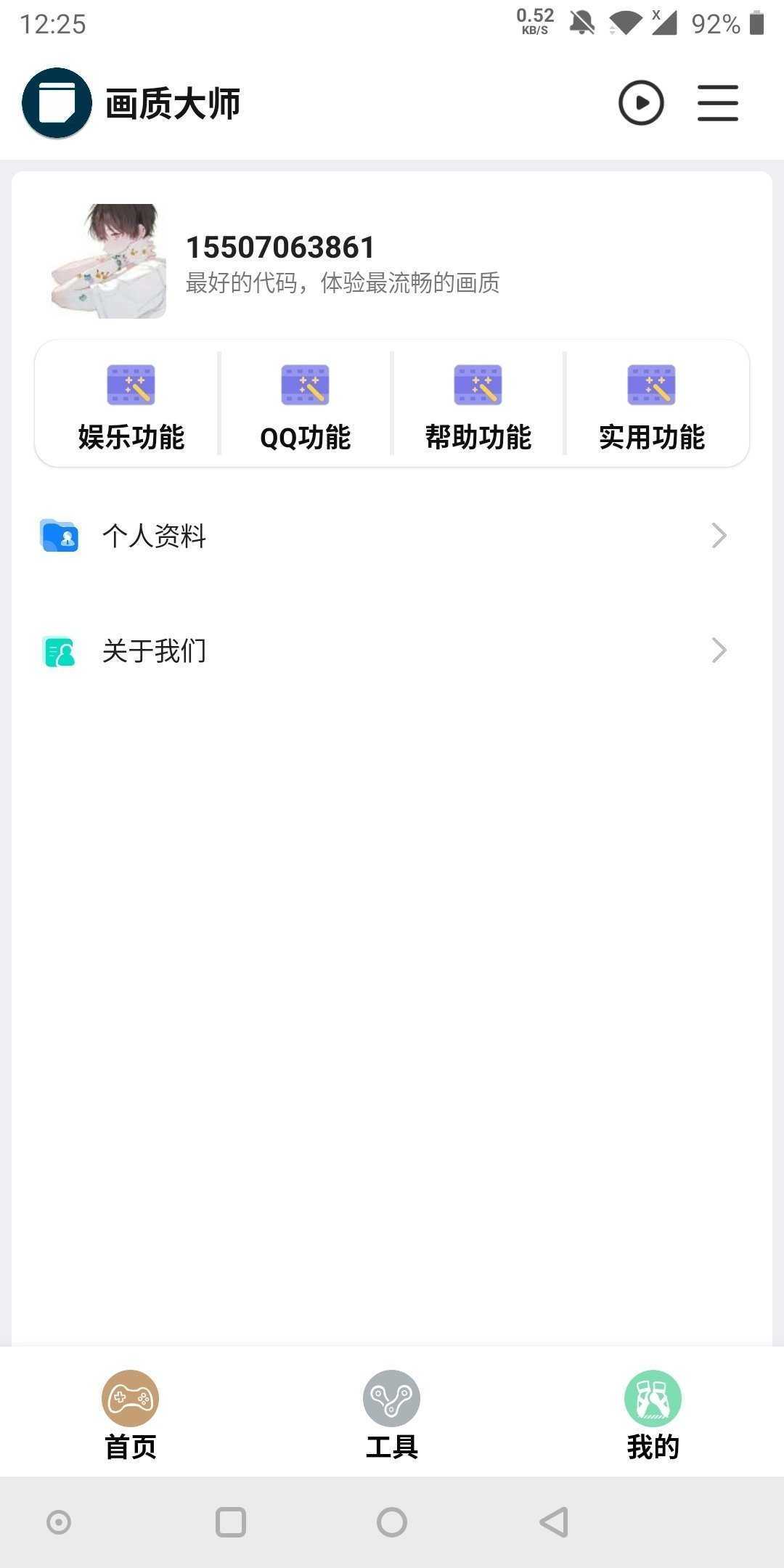Image resolution: width=784 pixels, height=1568 pixels.
Task: Open 关于我们 about us entry
Action: pyautogui.click(x=155, y=651)
